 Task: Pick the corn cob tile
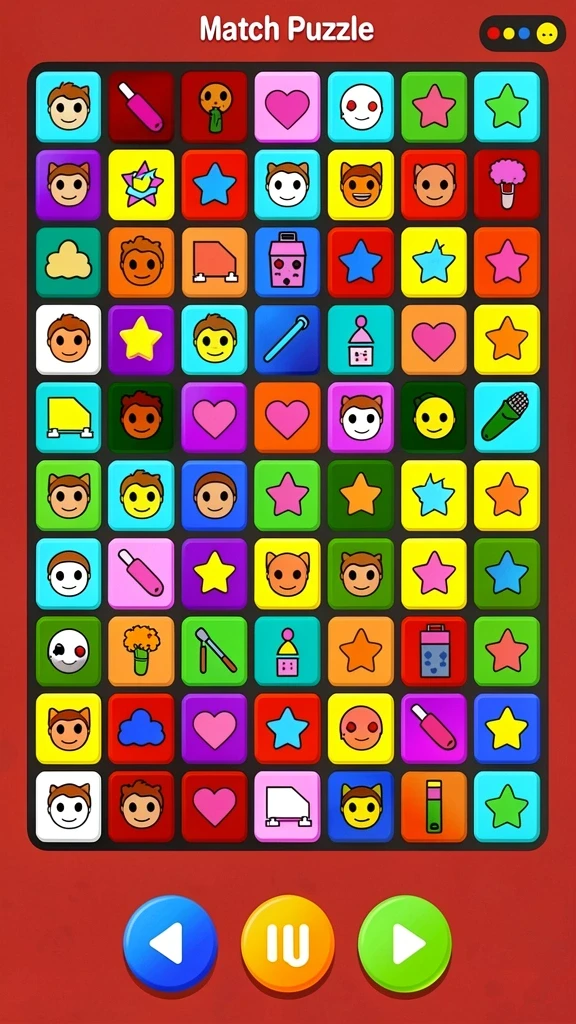[x=507, y=418]
